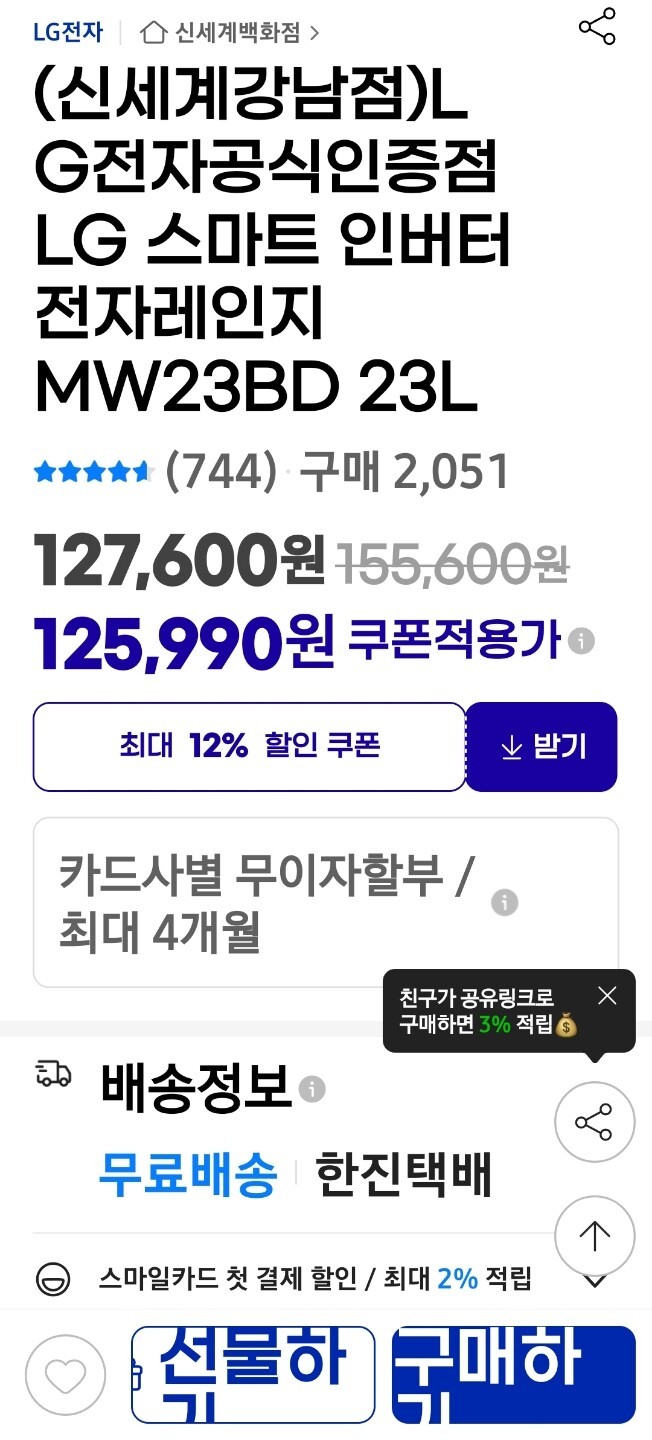Dismiss the 공유링크 3% 적립 tooltip
Image resolution: width=652 pixels, height=1440 pixels.
[x=607, y=996]
